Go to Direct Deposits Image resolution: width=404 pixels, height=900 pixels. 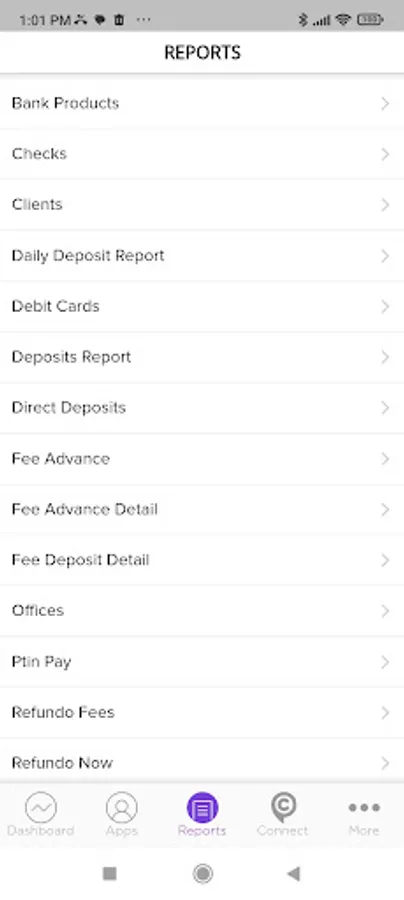(x=202, y=408)
